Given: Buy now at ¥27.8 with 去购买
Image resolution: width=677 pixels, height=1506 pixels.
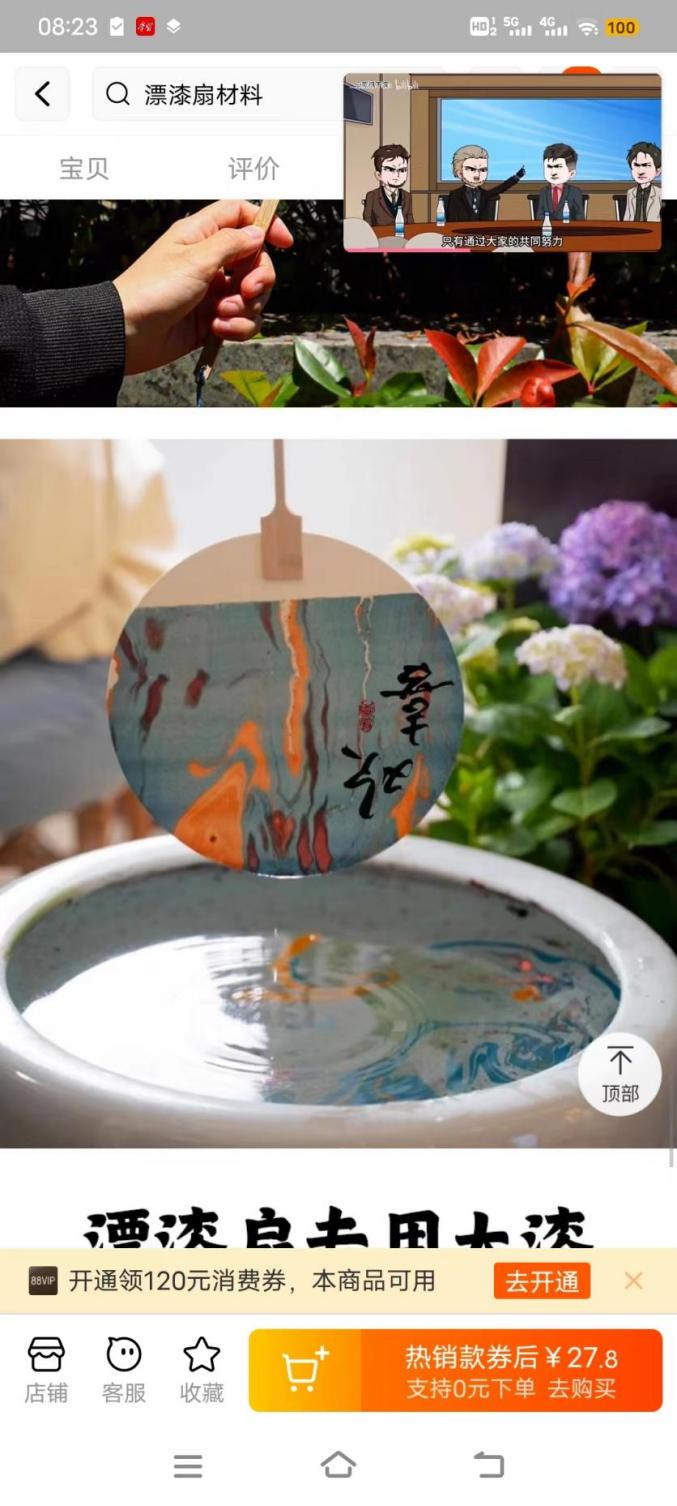Looking at the screenshot, I should [511, 1370].
